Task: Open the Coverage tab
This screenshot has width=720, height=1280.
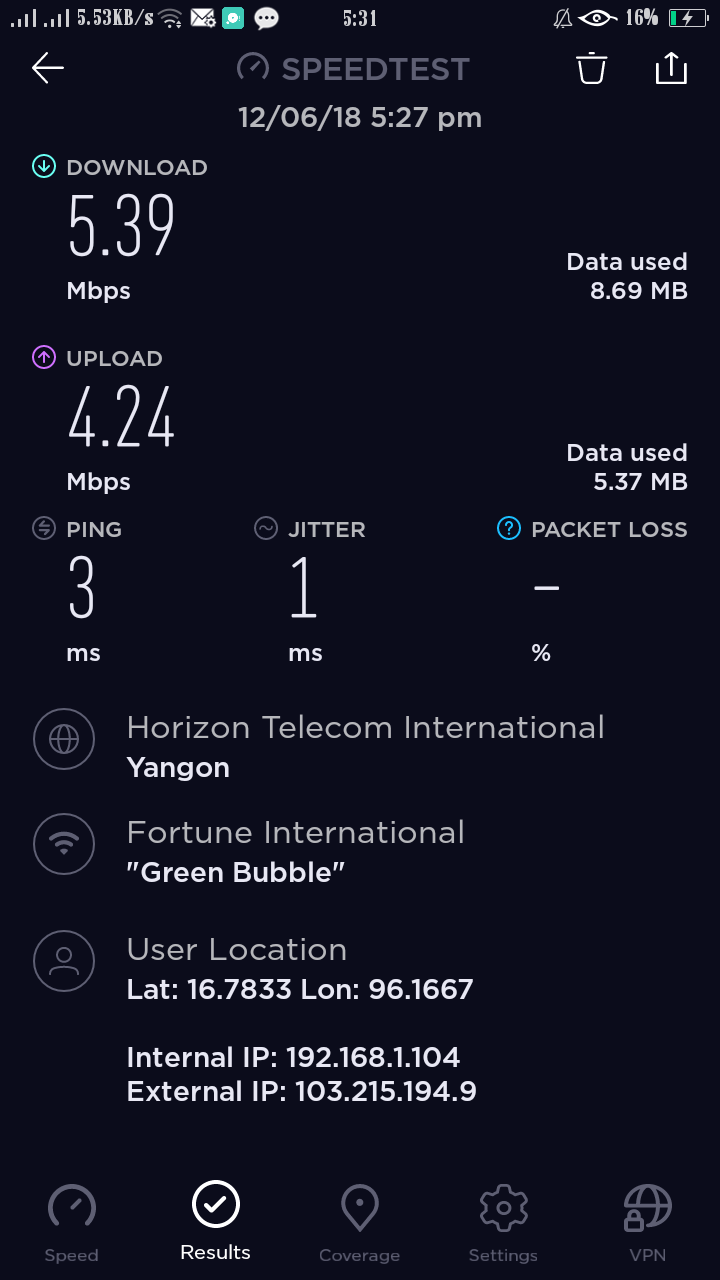Action: [x=359, y=1223]
